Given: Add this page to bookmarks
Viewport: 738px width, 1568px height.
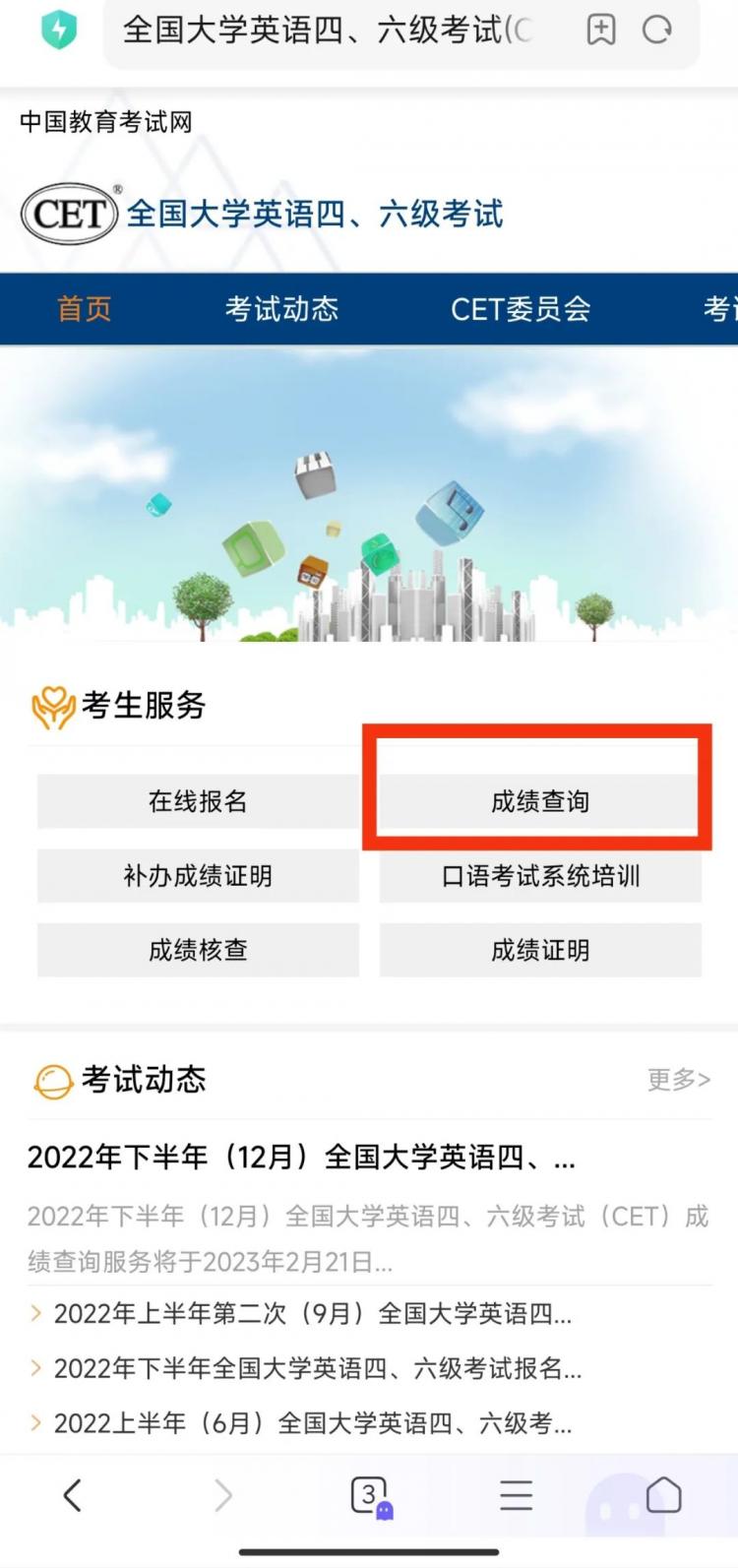Looking at the screenshot, I should (600, 31).
